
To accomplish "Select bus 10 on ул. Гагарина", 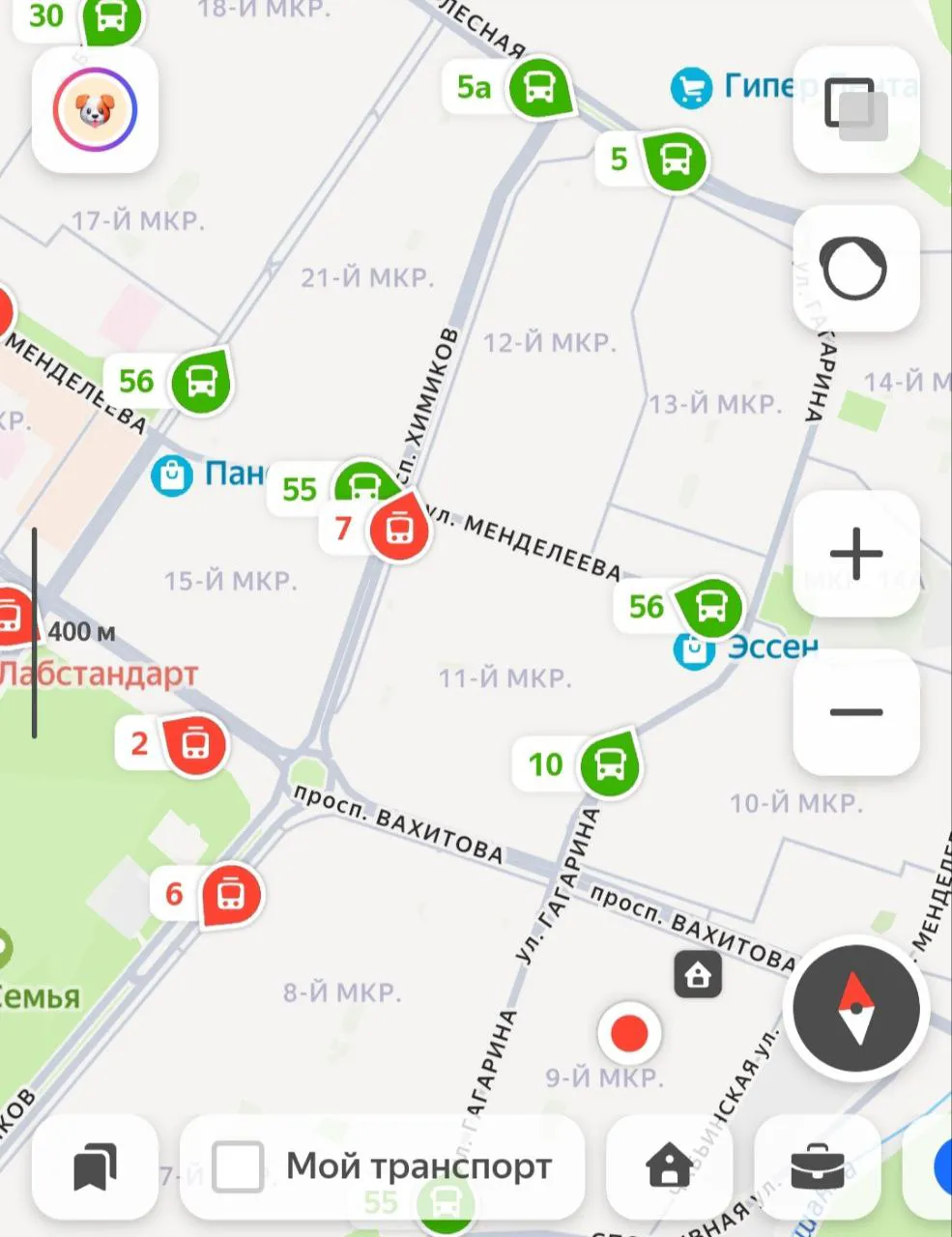I will (x=609, y=764).
